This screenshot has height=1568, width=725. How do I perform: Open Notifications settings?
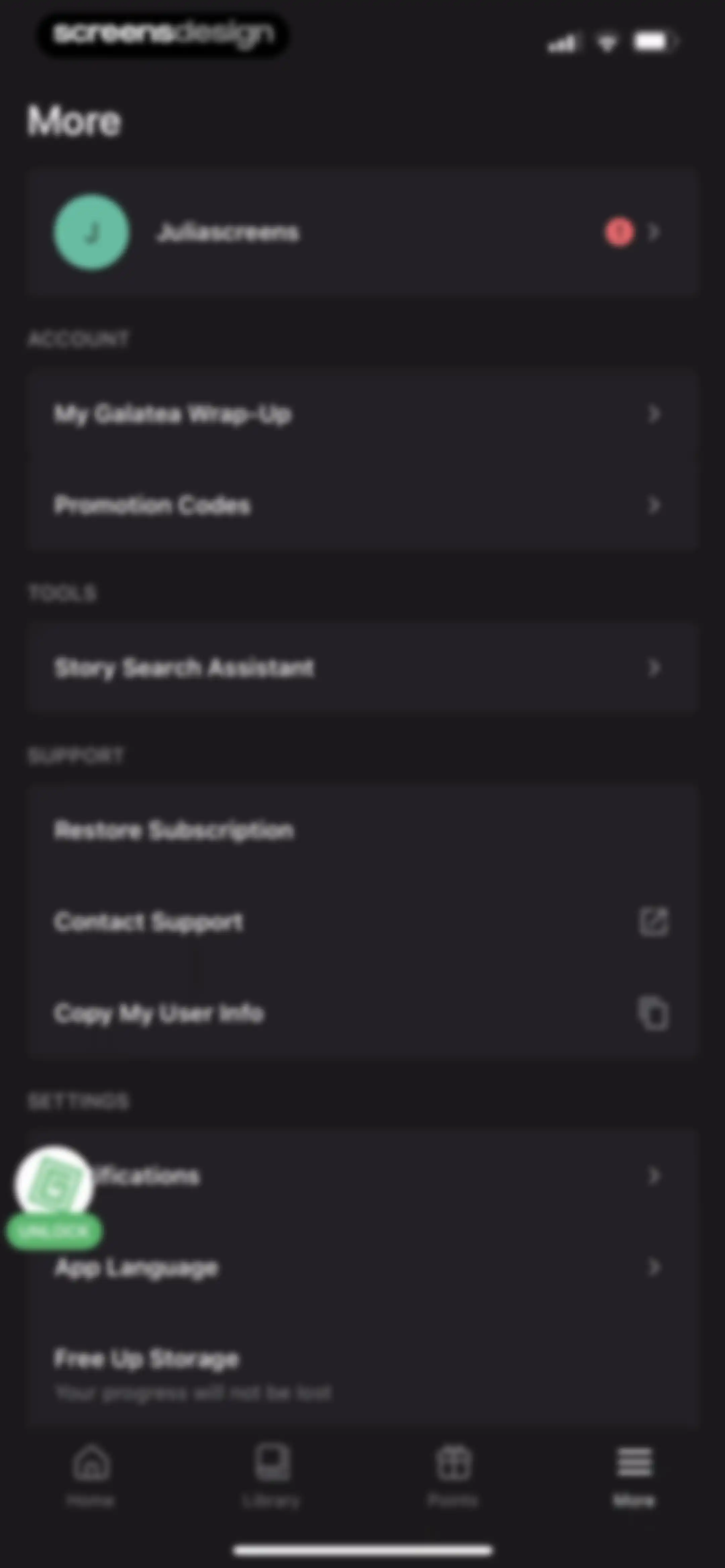coord(361,1175)
